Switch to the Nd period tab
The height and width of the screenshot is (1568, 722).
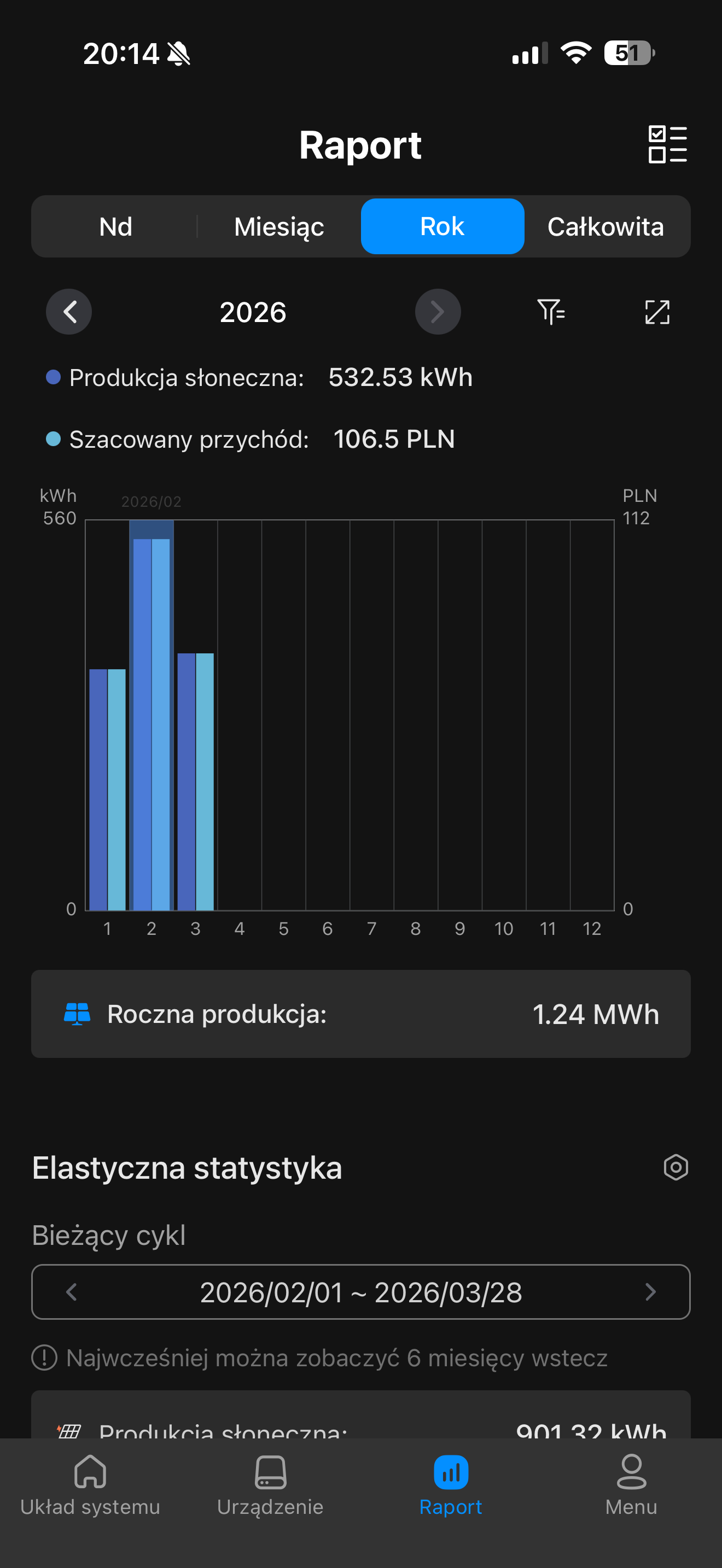pyautogui.click(x=115, y=226)
